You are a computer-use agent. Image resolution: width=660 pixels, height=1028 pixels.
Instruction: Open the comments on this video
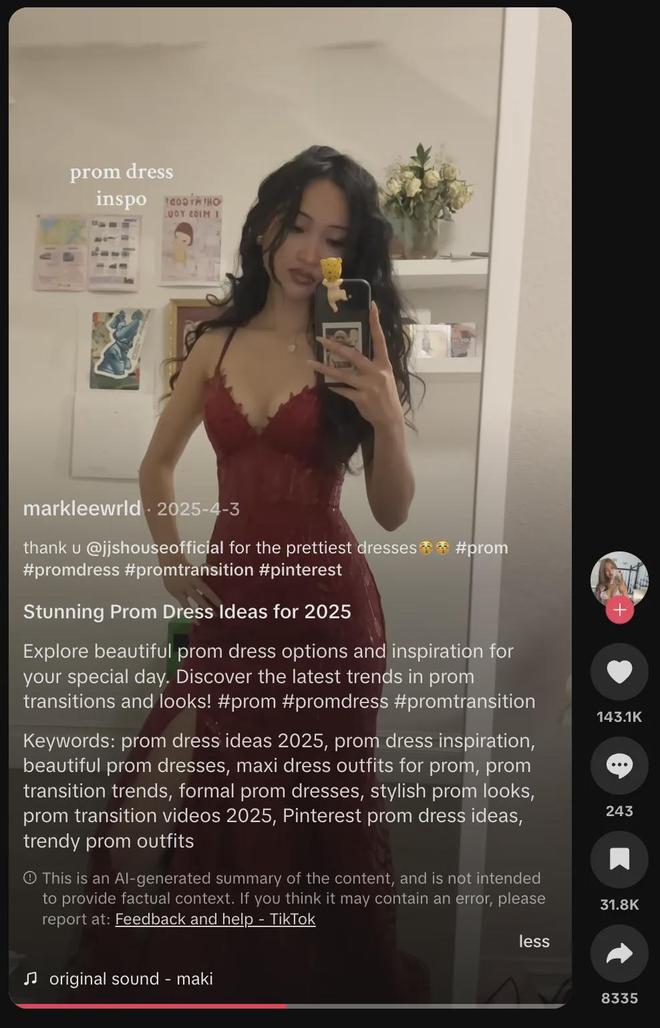(619, 766)
